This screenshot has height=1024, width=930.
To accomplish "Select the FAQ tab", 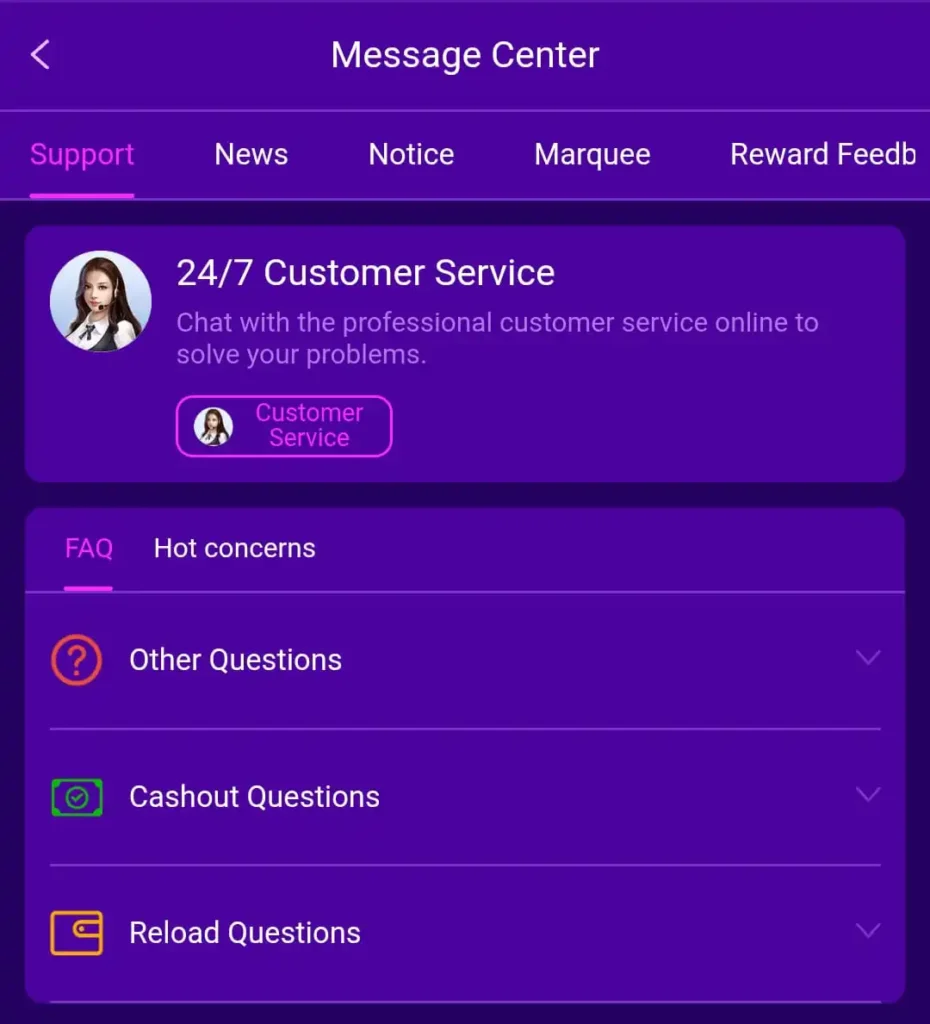I will [x=89, y=548].
